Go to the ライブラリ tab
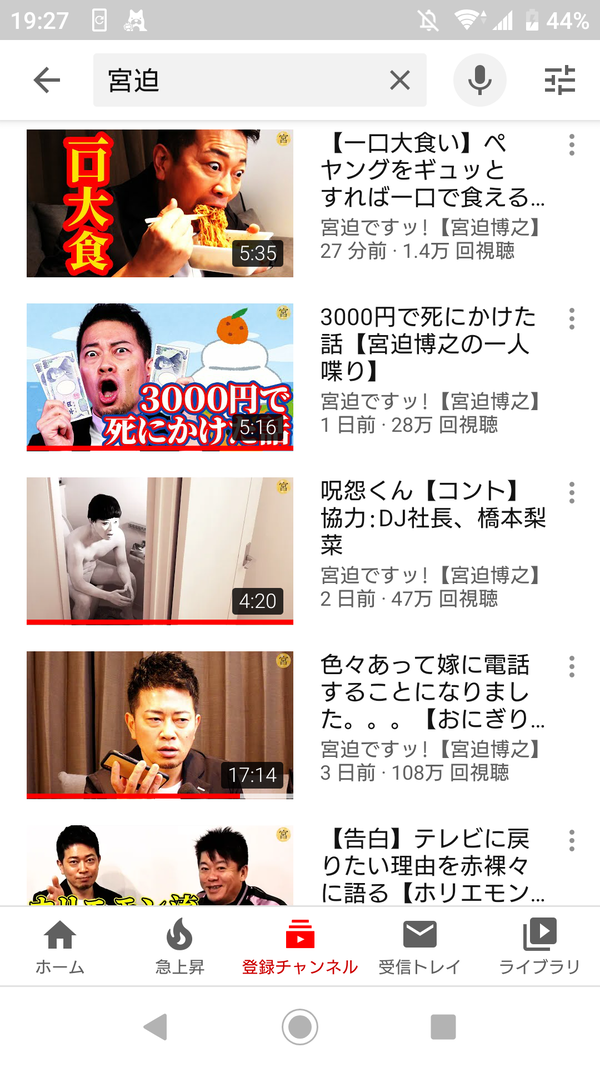 tap(540, 946)
